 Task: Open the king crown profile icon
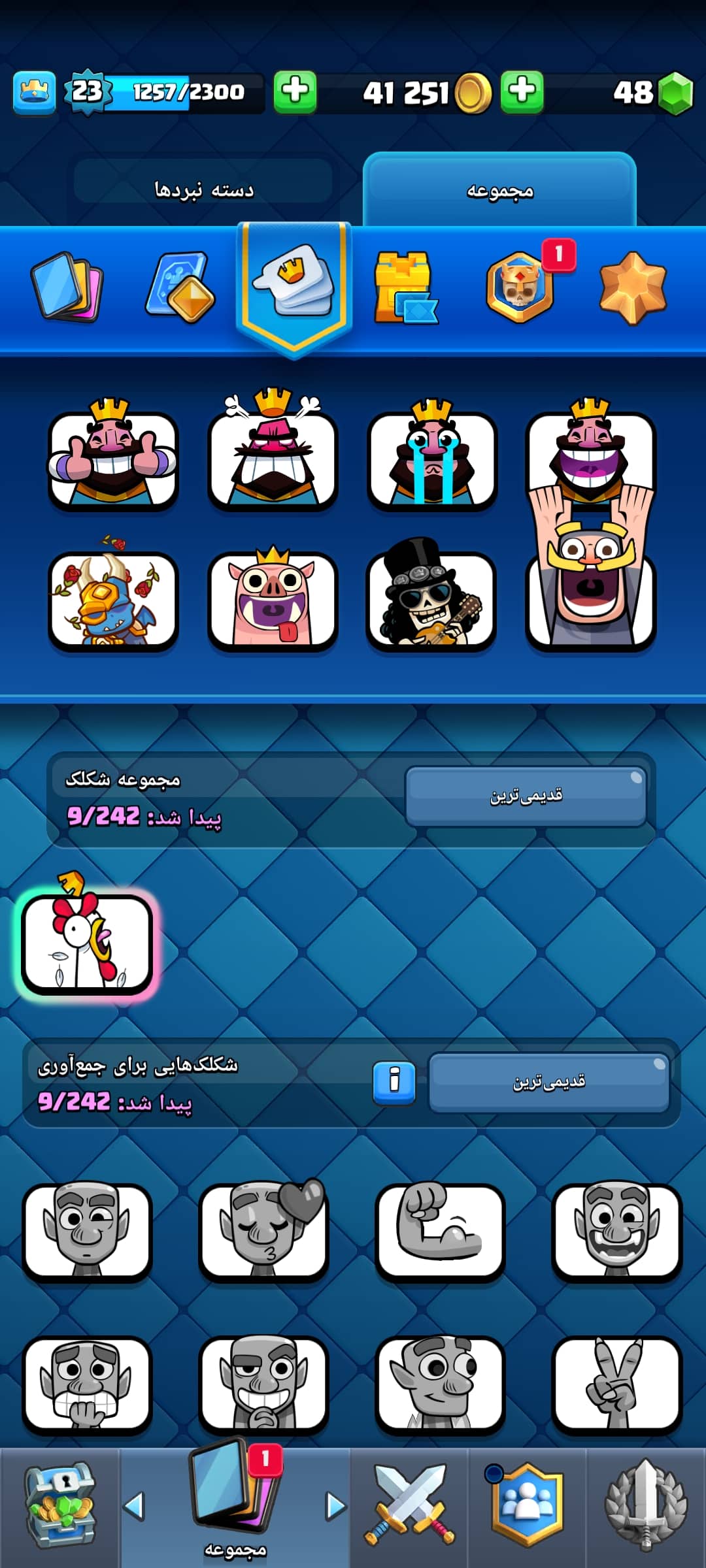(x=34, y=93)
